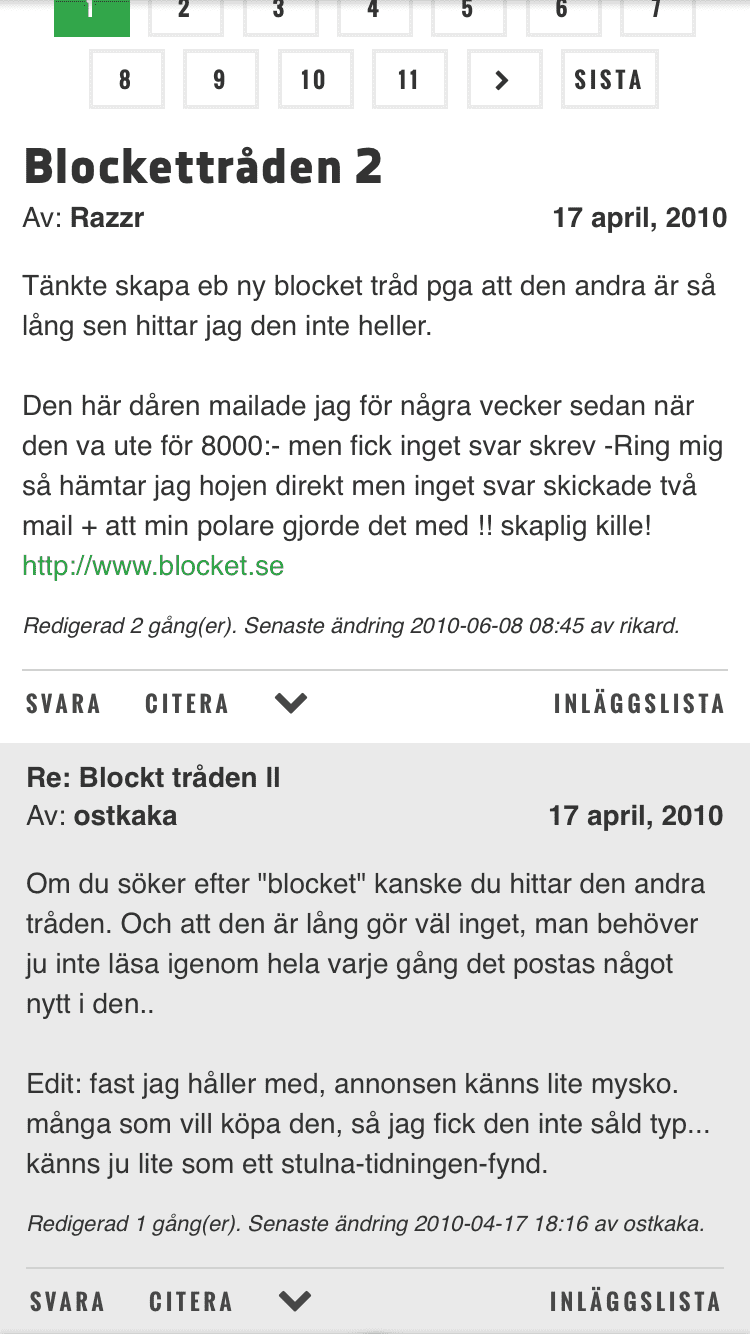Image resolution: width=750 pixels, height=1334 pixels.
Task: Reply to Razzr's post with SVARA
Action: [x=63, y=704]
